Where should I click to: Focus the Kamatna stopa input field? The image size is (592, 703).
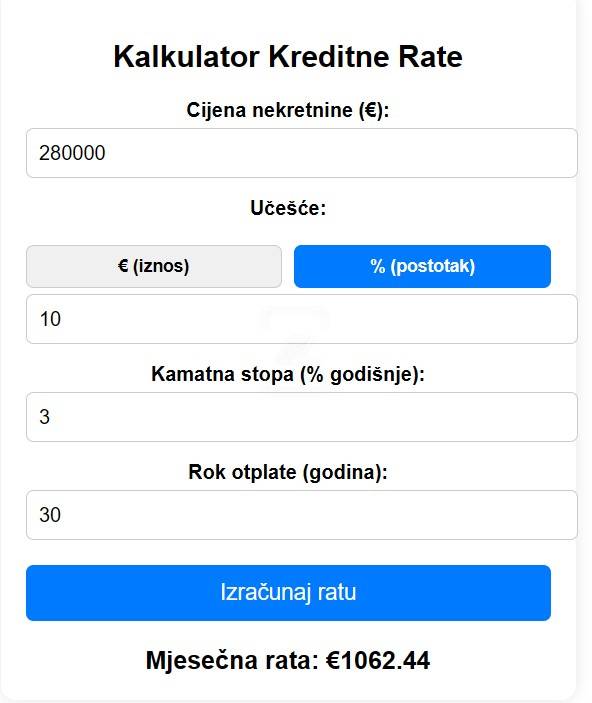pyautogui.click(x=301, y=417)
